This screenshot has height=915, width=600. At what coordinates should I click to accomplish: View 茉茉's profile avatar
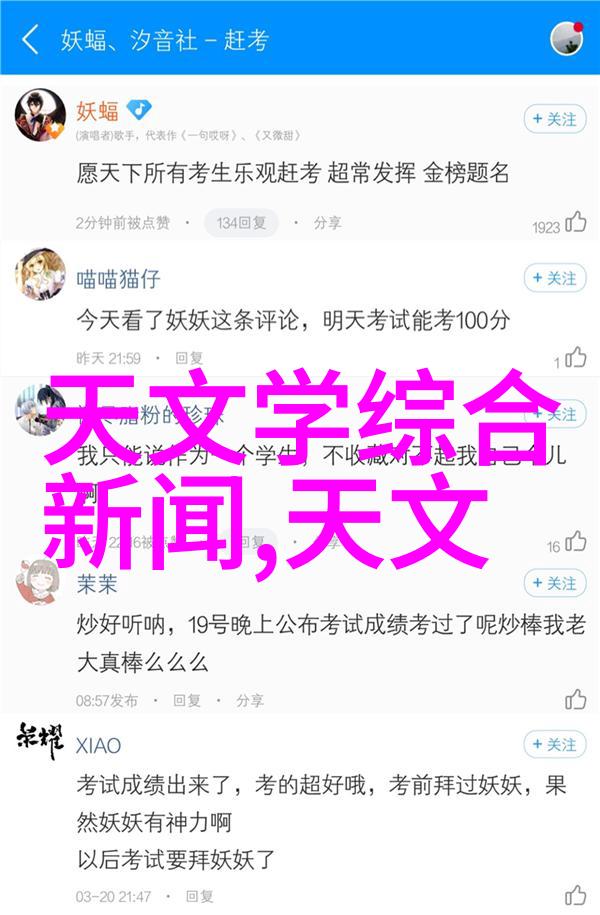tap(40, 582)
